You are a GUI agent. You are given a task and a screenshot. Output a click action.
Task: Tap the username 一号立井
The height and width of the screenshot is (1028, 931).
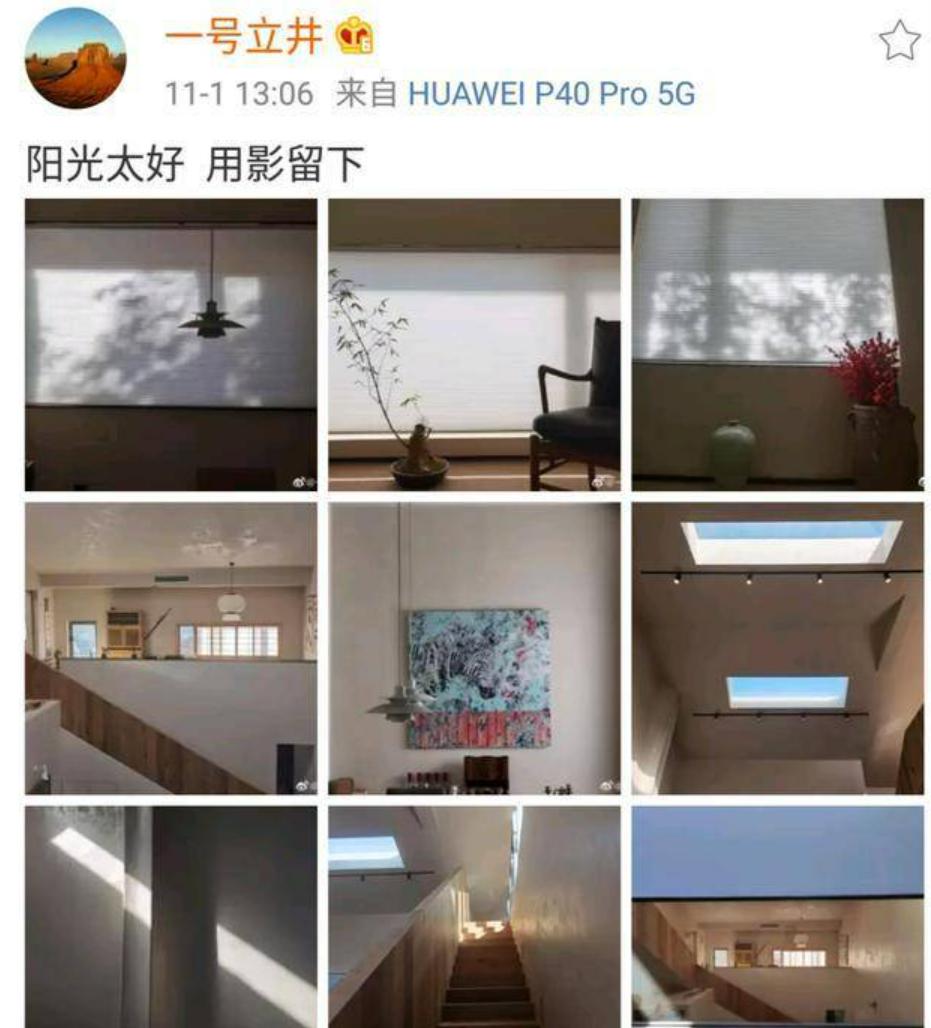click(x=243, y=38)
